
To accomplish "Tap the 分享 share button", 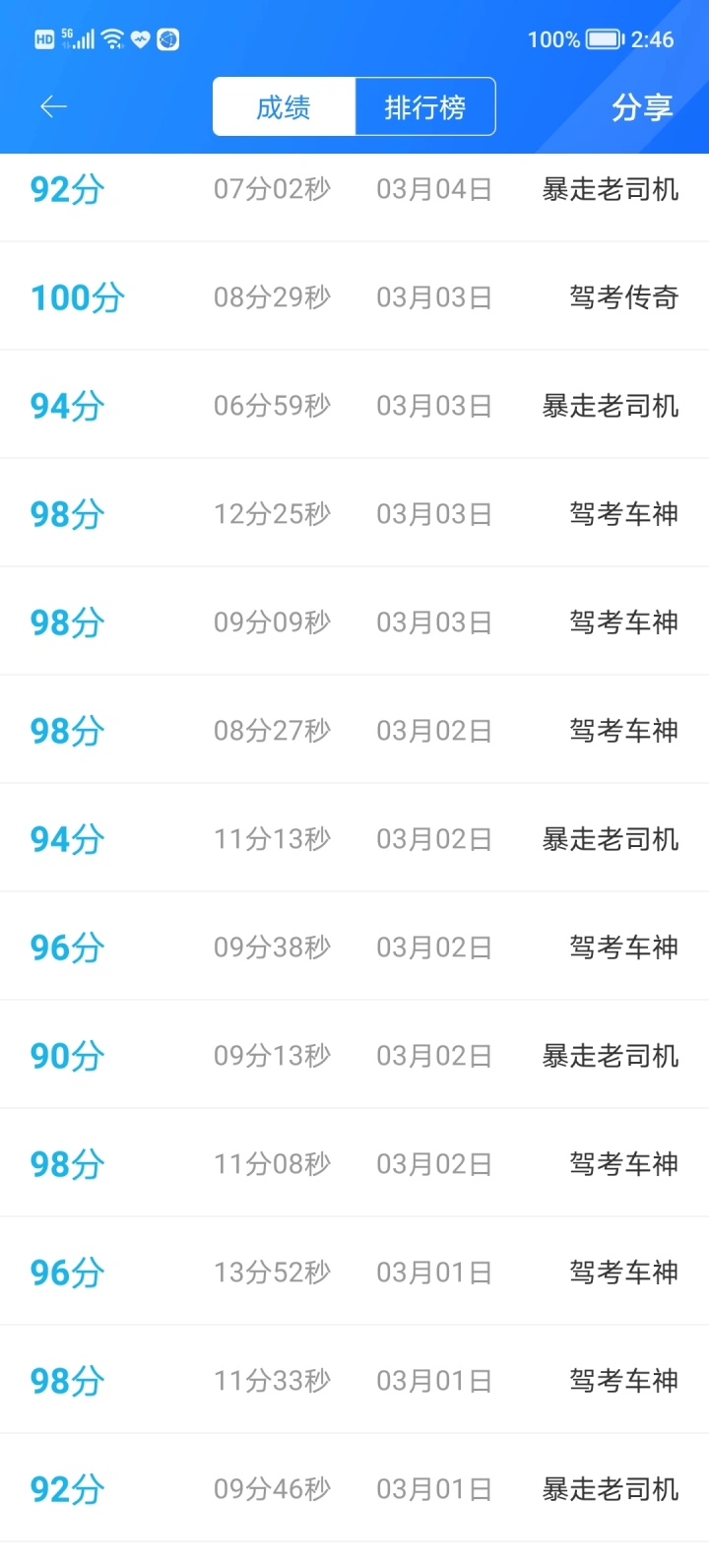I will 642,106.
